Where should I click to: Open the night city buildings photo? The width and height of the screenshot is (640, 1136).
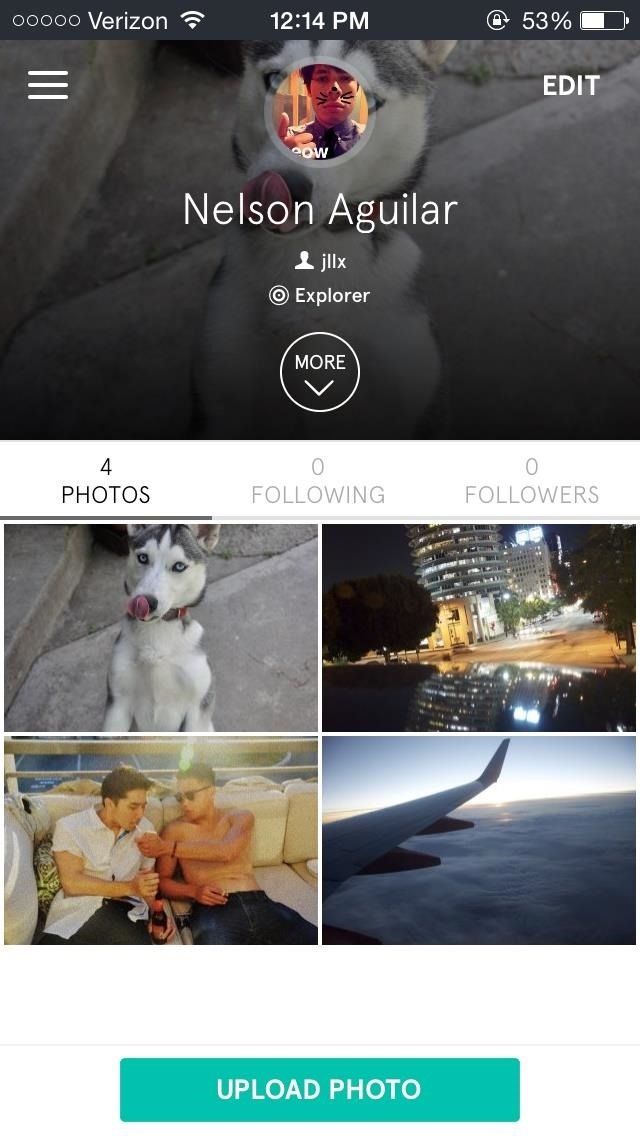[x=479, y=628]
